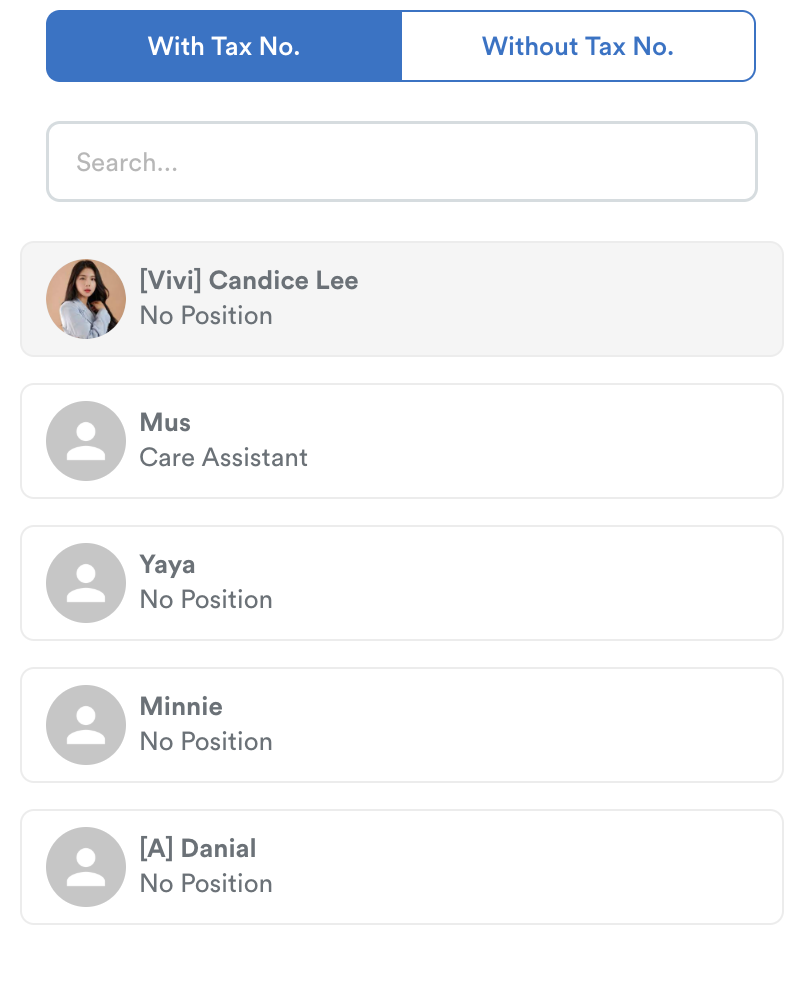Select the [A] Danial entry
The image size is (808, 986).
coord(401,867)
